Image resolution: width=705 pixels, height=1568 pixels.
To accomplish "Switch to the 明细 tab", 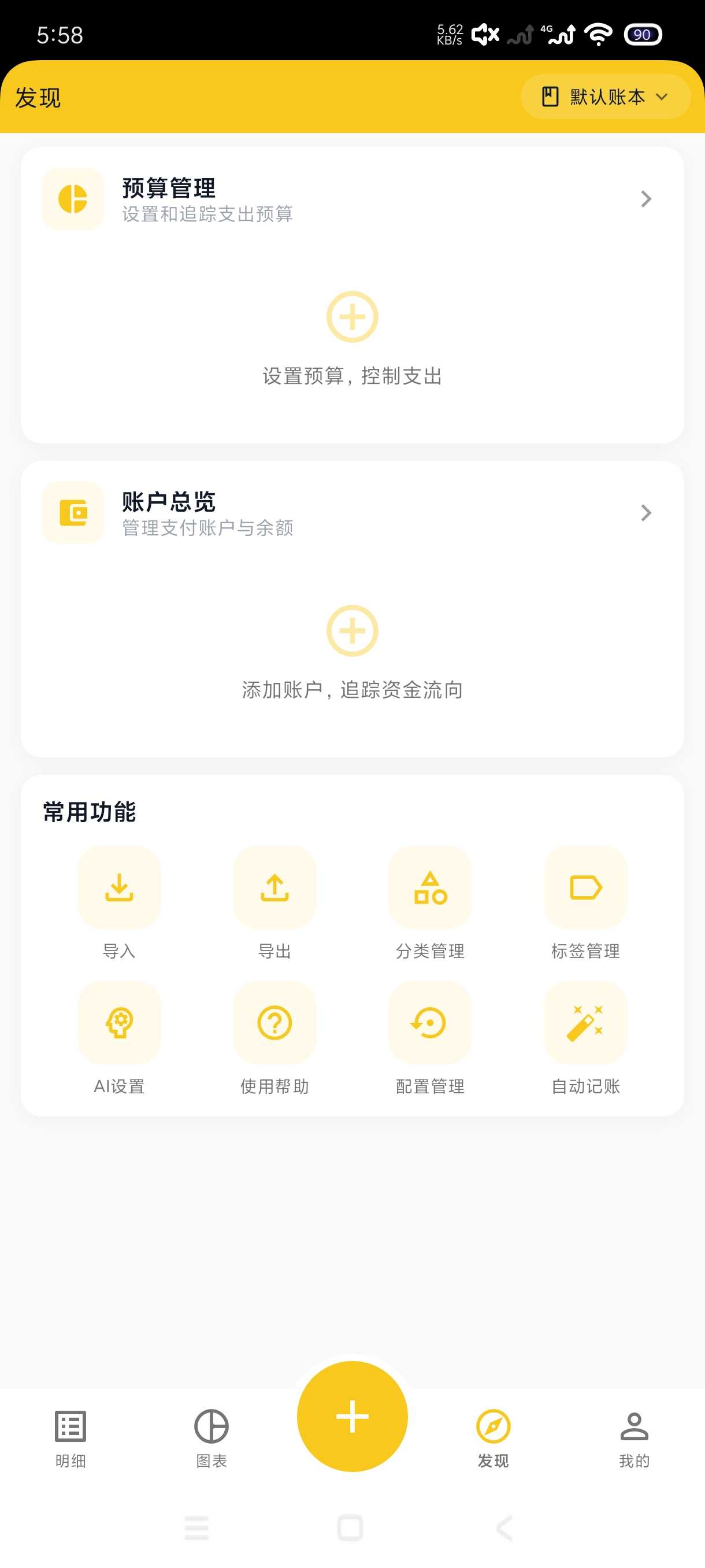I will (x=70, y=1438).
